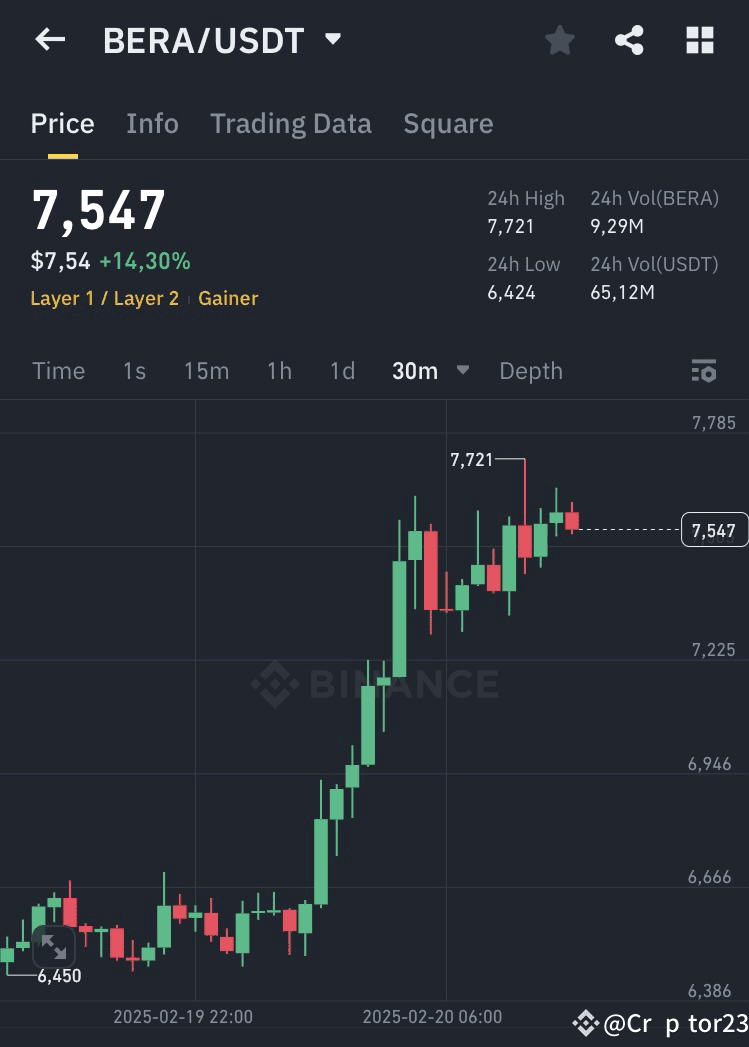The image size is (749, 1047).
Task: Select the 1s timeframe option
Action: [x=135, y=371]
